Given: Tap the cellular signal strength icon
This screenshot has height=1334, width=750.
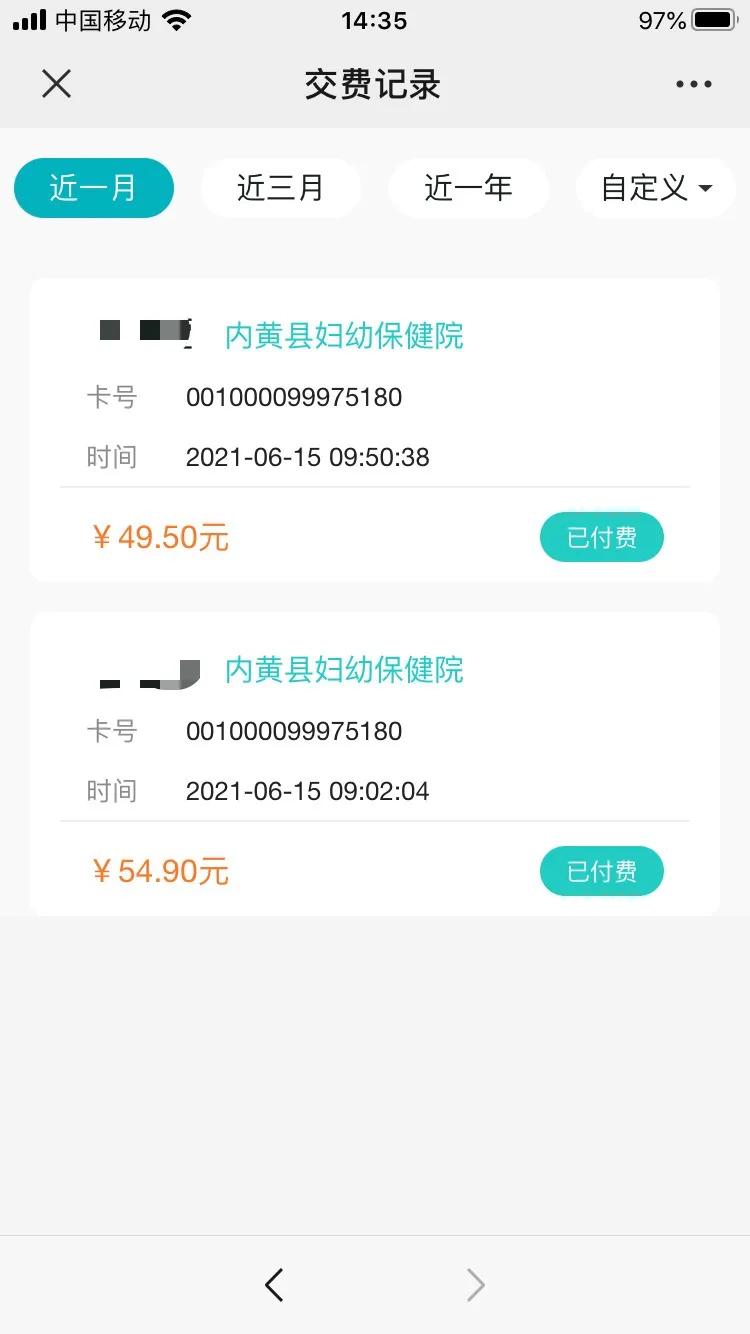Looking at the screenshot, I should coord(28,19).
